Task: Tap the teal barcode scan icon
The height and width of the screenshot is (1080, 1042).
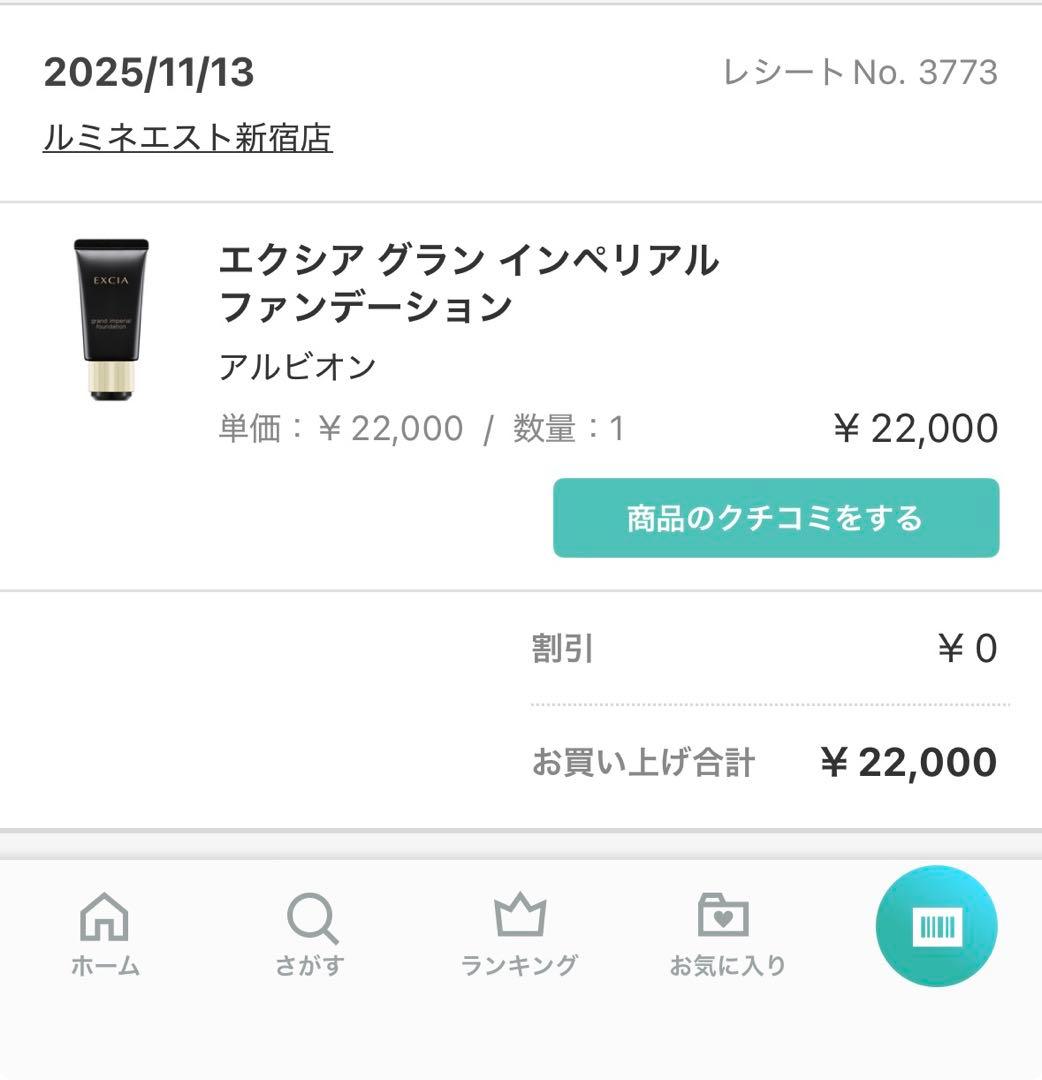Action: click(935, 925)
